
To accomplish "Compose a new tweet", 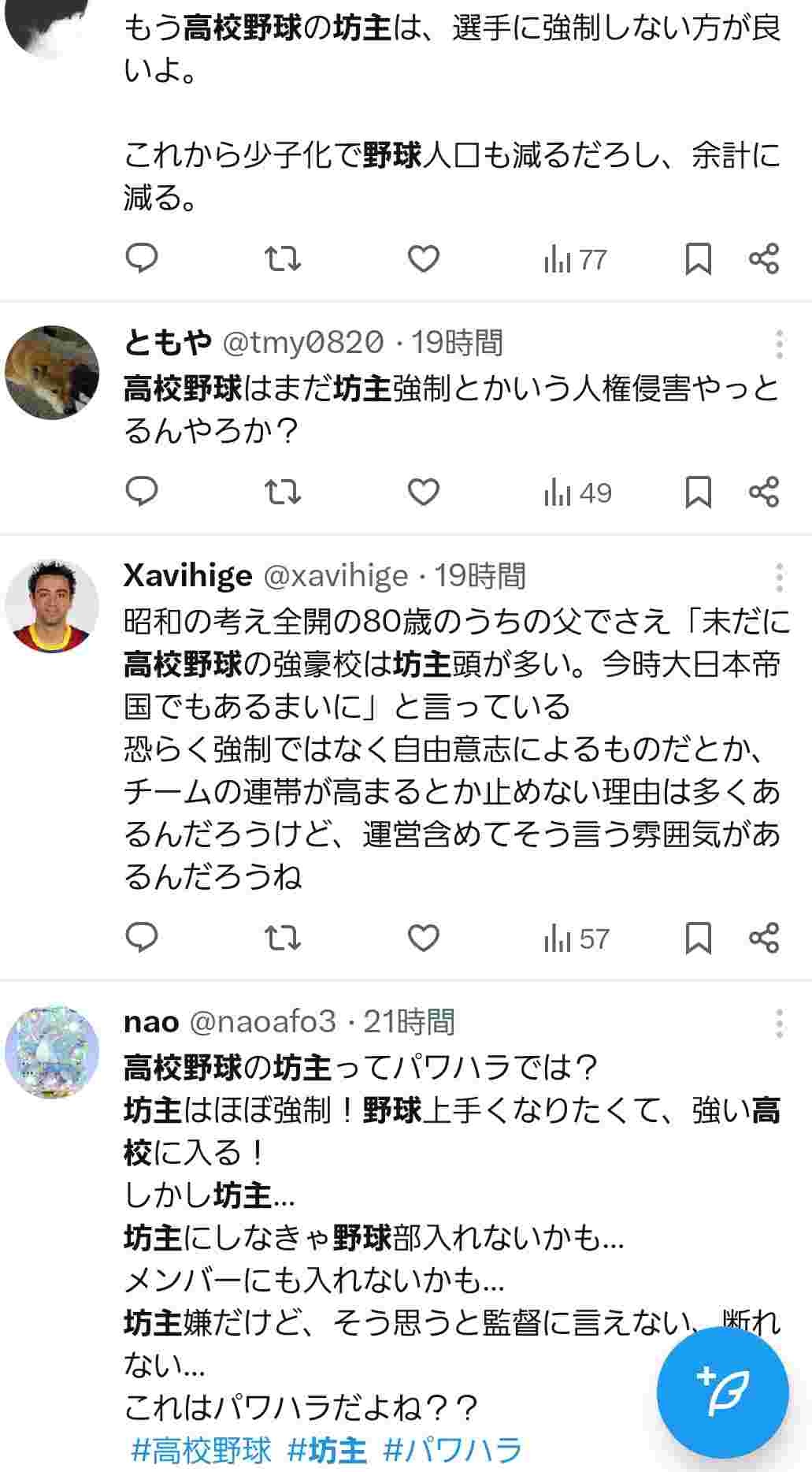I will [x=722, y=1392].
